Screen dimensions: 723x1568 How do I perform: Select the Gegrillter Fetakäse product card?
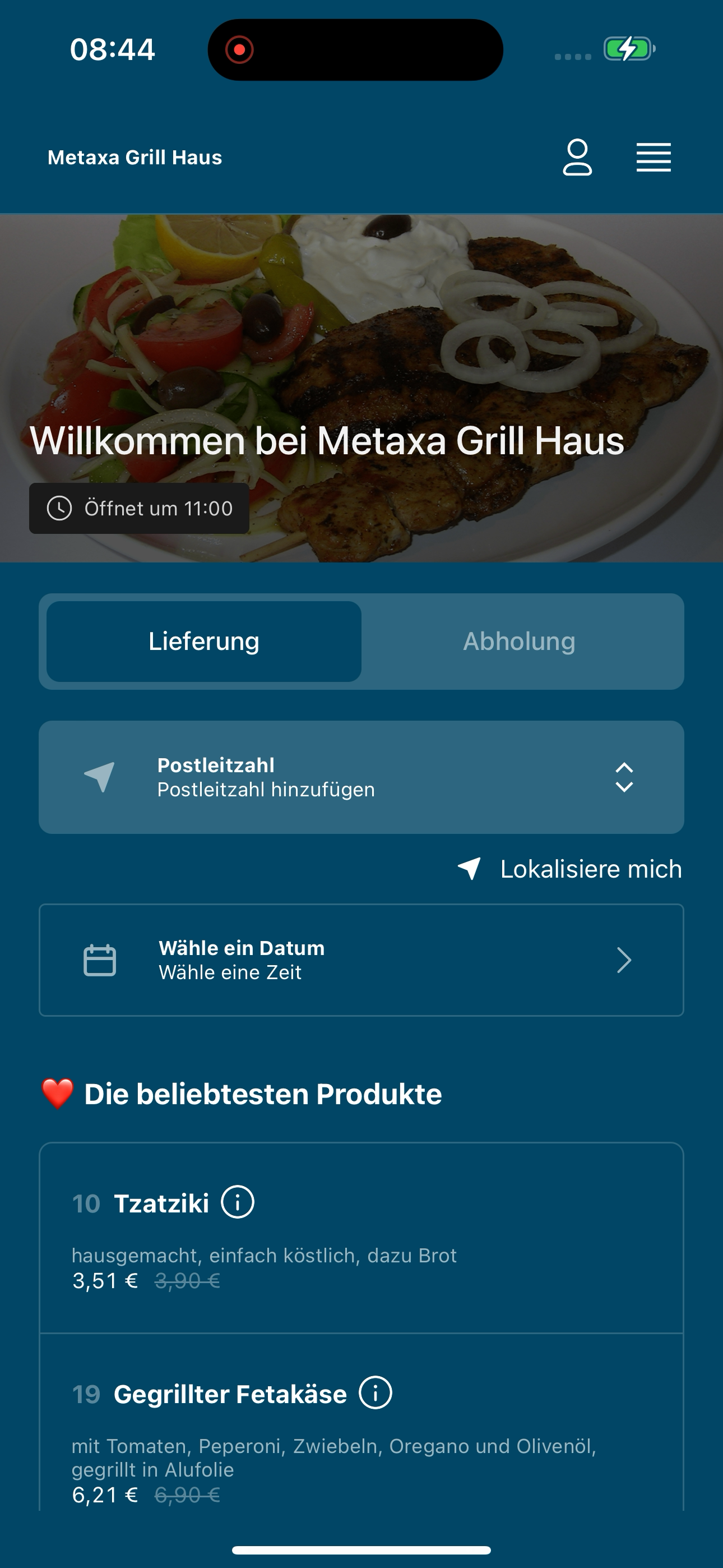361,1422
